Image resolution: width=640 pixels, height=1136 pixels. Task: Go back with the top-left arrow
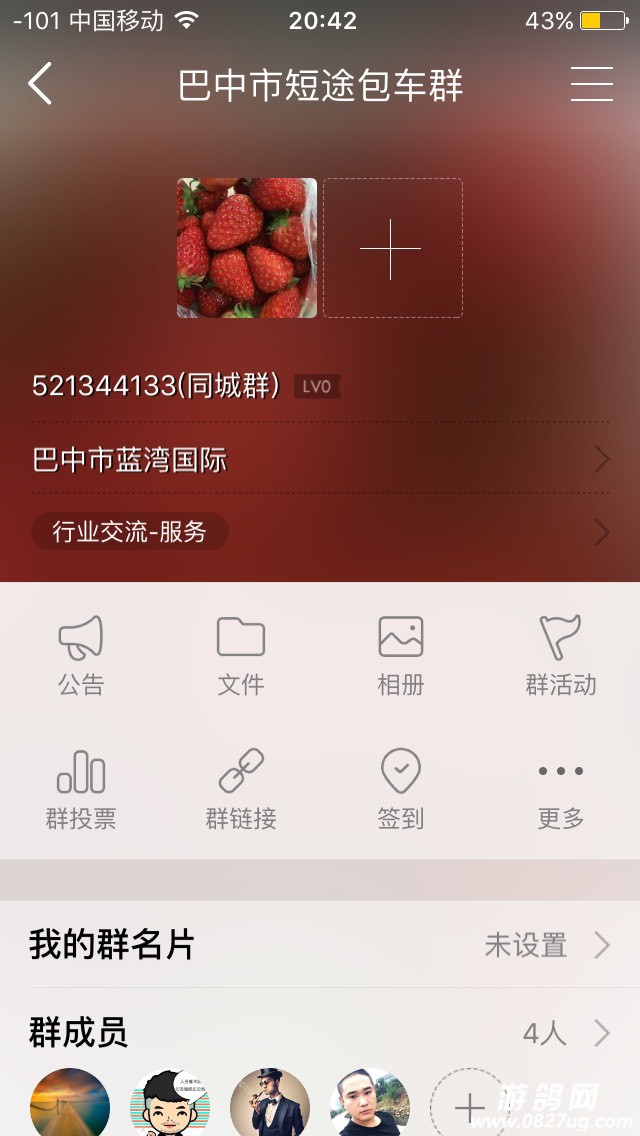(40, 84)
